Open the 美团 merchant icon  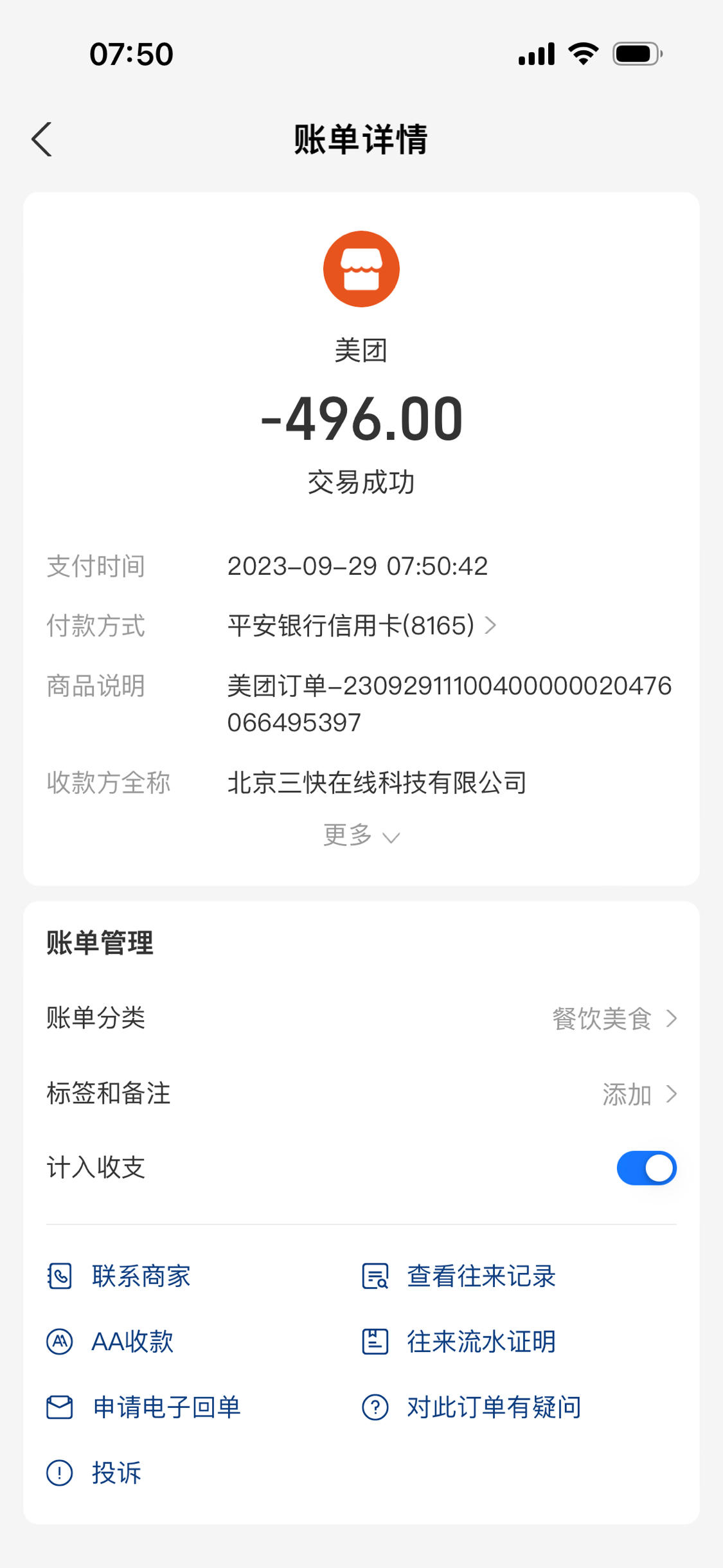[361, 269]
